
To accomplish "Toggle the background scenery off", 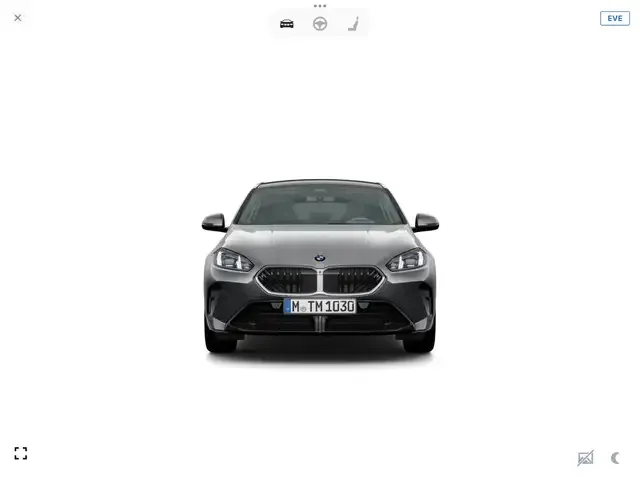I will [585, 458].
